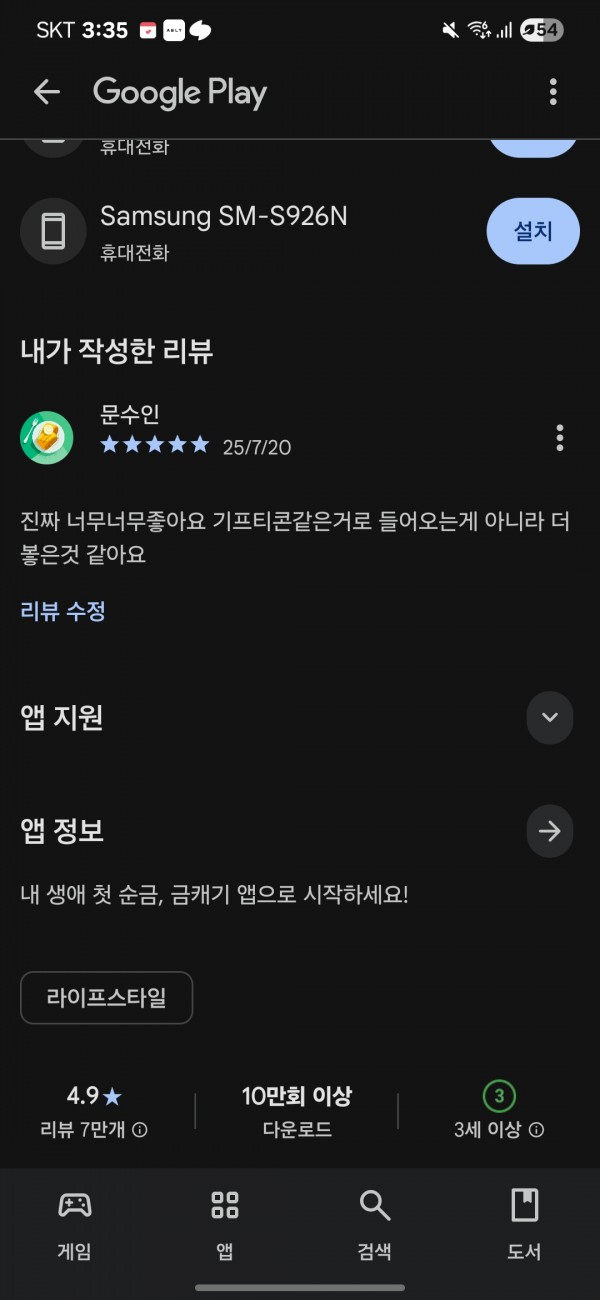Go back using the arrow
This screenshot has width=600, height=1300.
pos(47,92)
